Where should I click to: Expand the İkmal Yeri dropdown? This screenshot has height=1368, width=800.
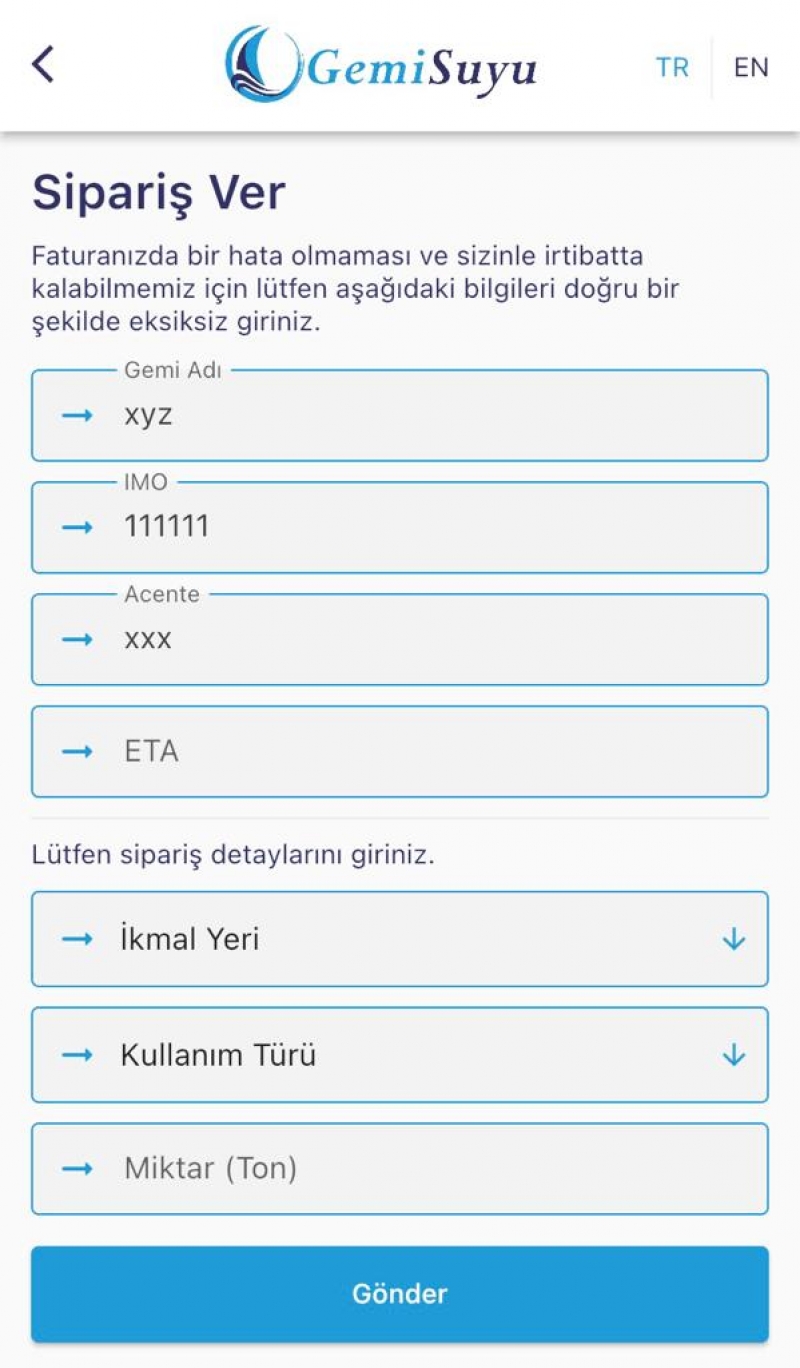400,939
